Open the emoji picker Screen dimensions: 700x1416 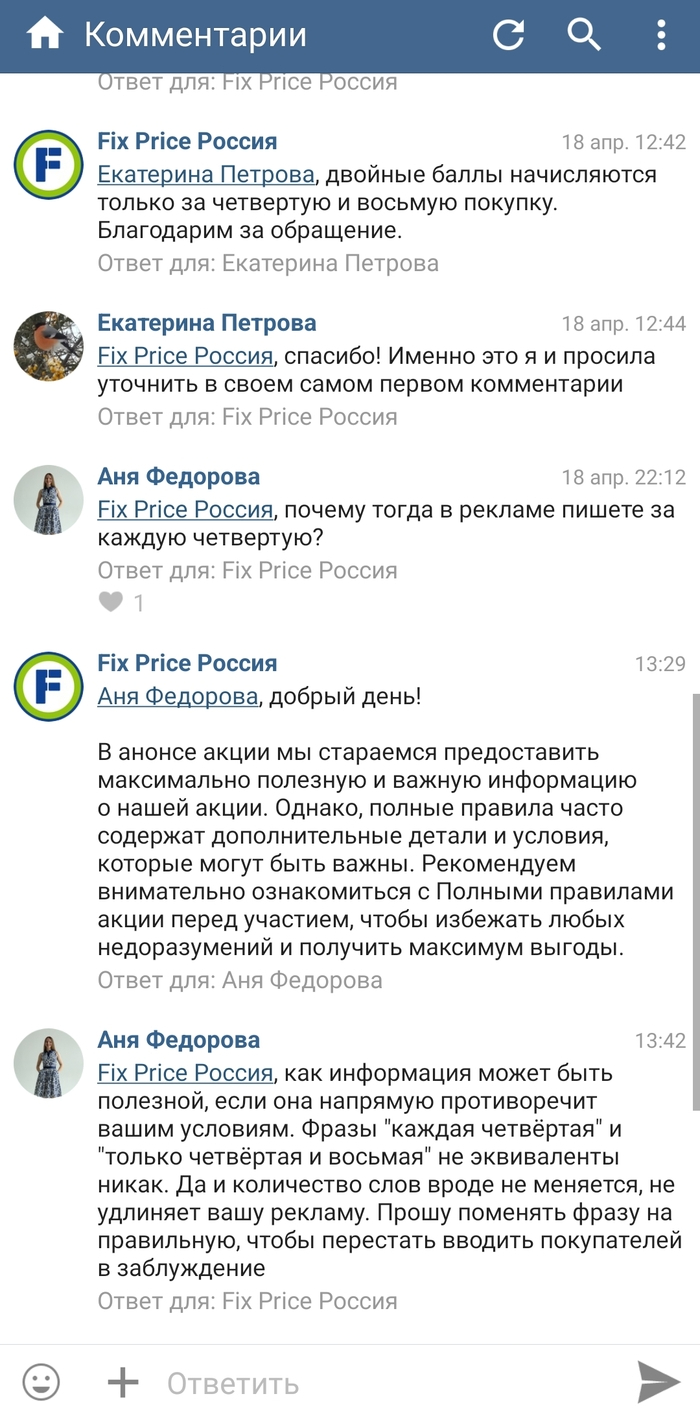coord(41,1382)
